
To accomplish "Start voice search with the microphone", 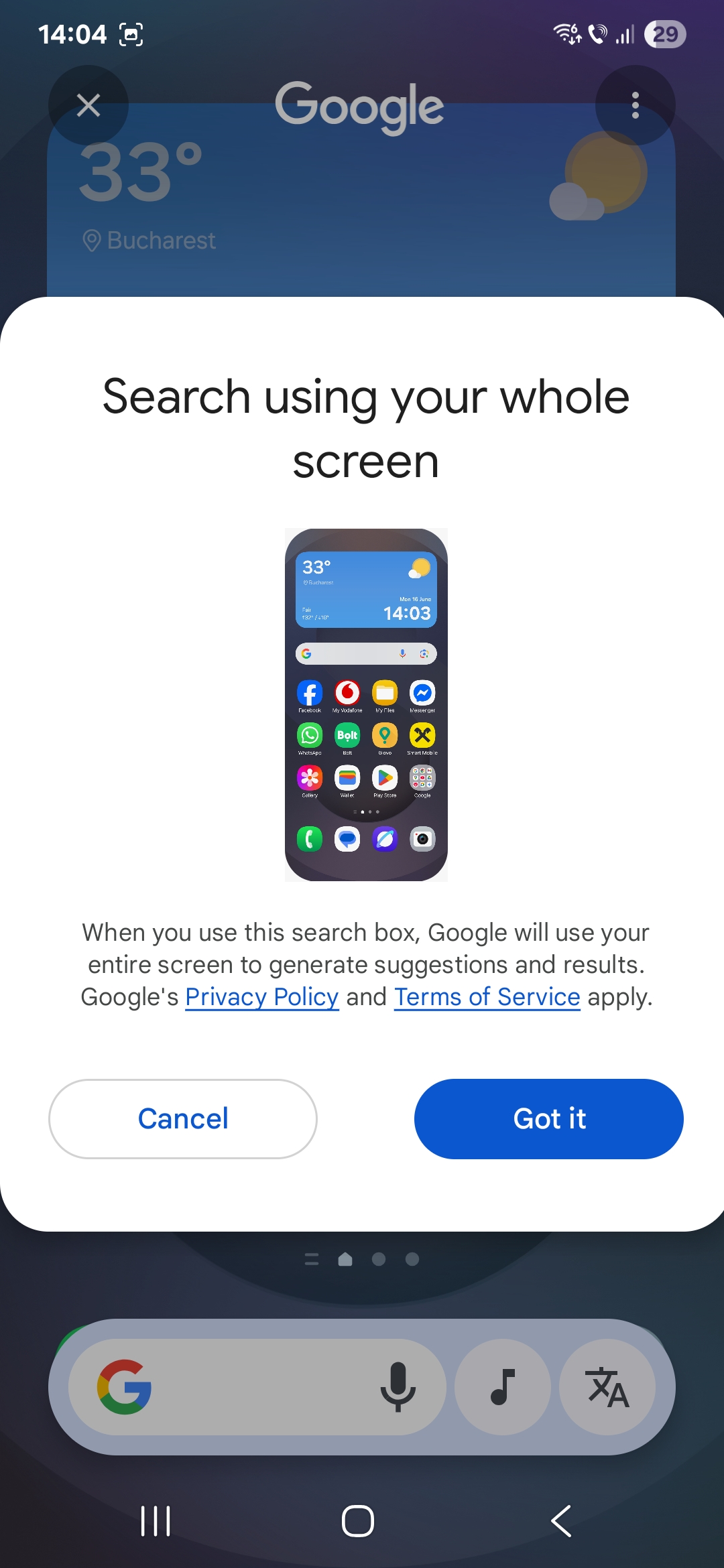I will tap(398, 1386).
